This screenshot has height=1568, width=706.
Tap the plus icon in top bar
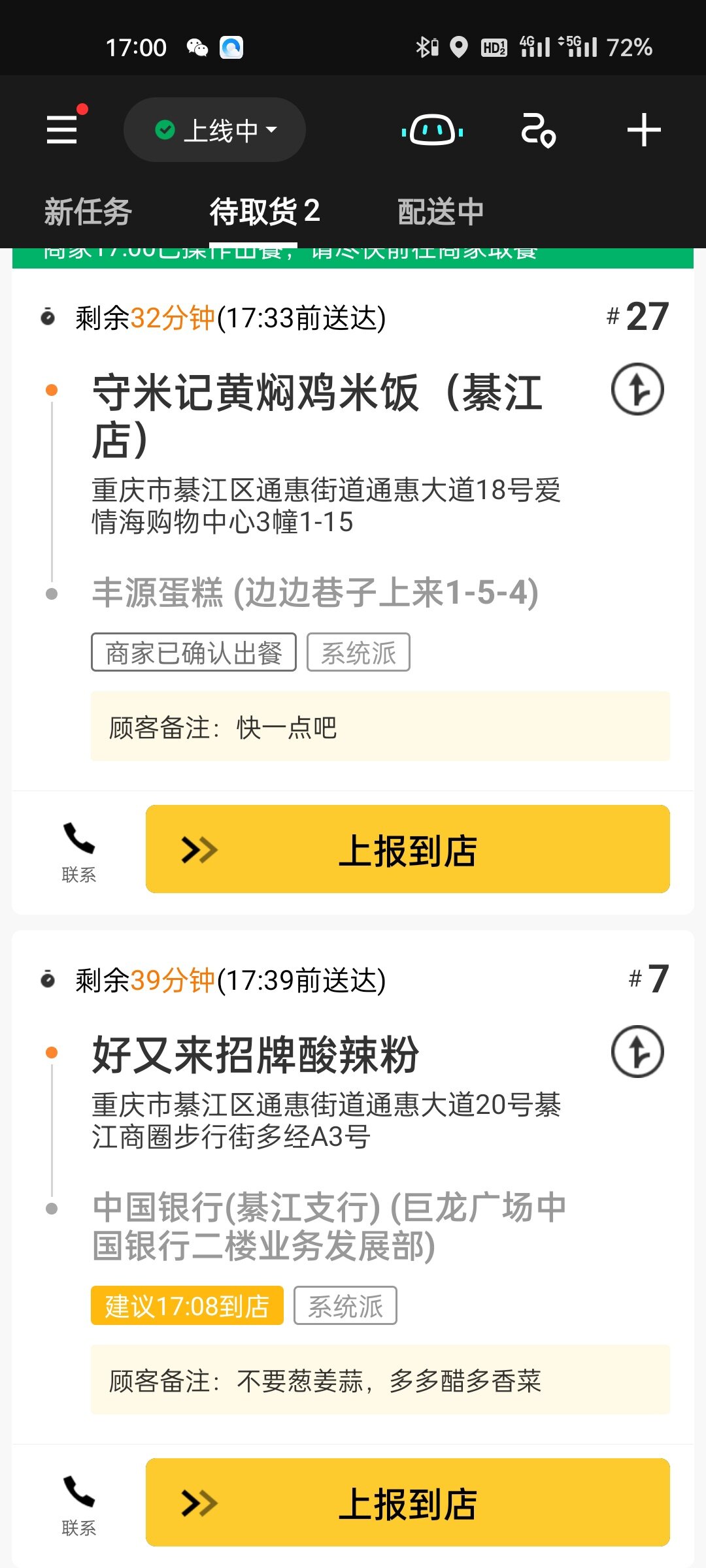[x=644, y=130]
